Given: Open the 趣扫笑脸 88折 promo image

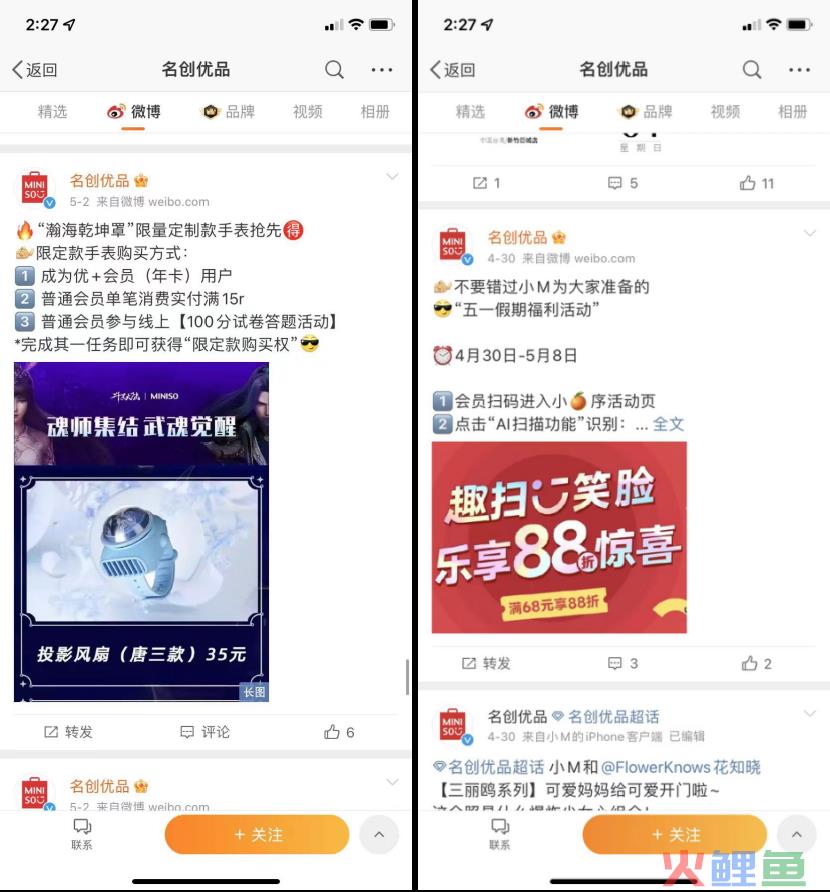Looking at the screenshot, I should [559, 537].
